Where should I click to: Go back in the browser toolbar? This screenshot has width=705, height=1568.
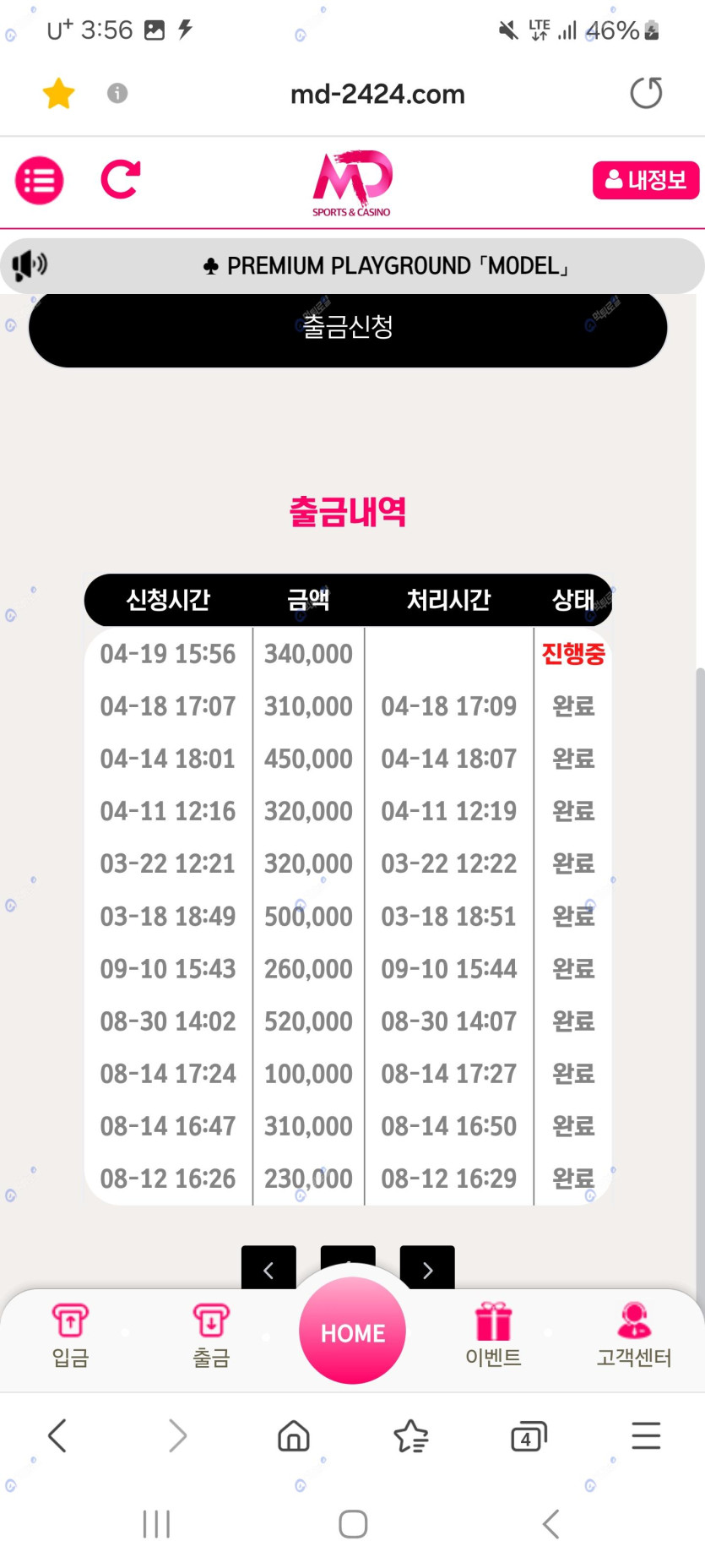57,1435
